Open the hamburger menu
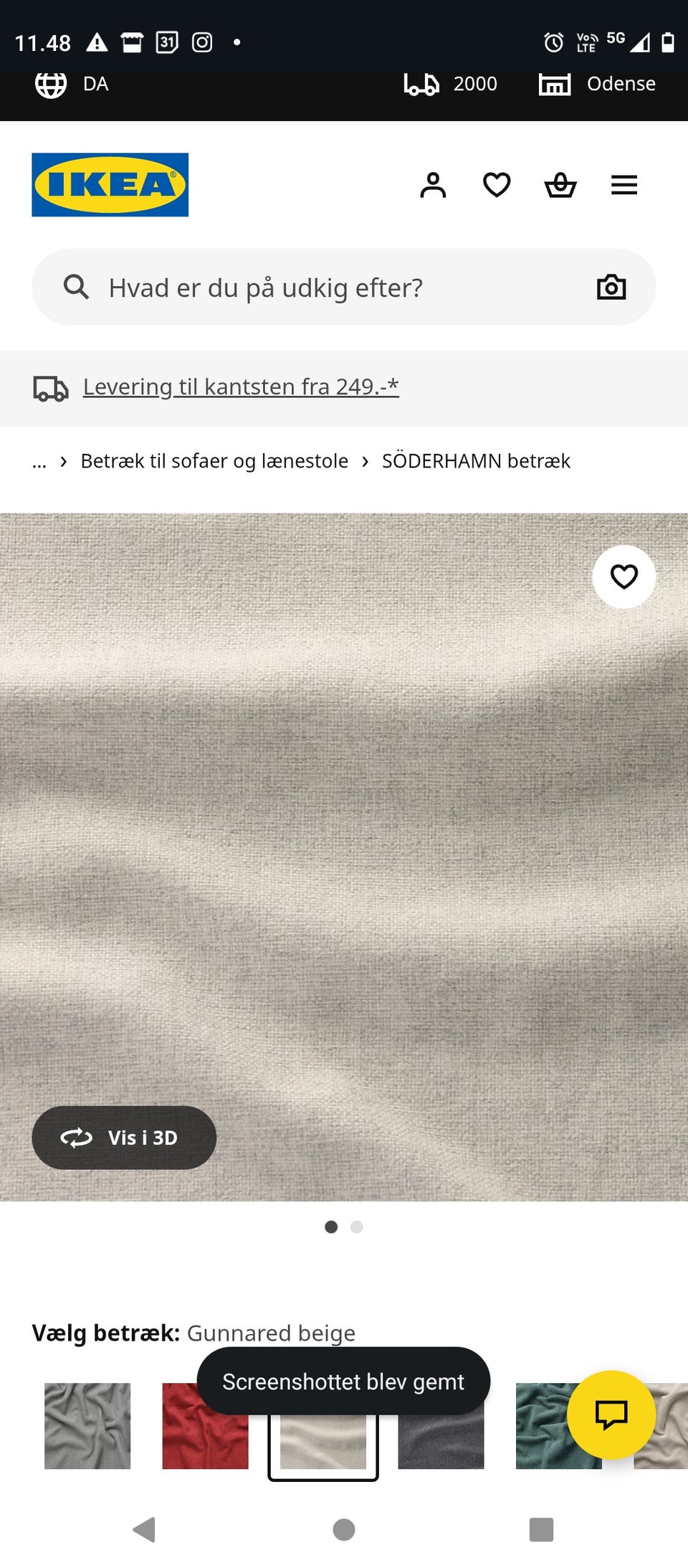The width and height of the screenshot is (688, 1568). coord(624,185)
